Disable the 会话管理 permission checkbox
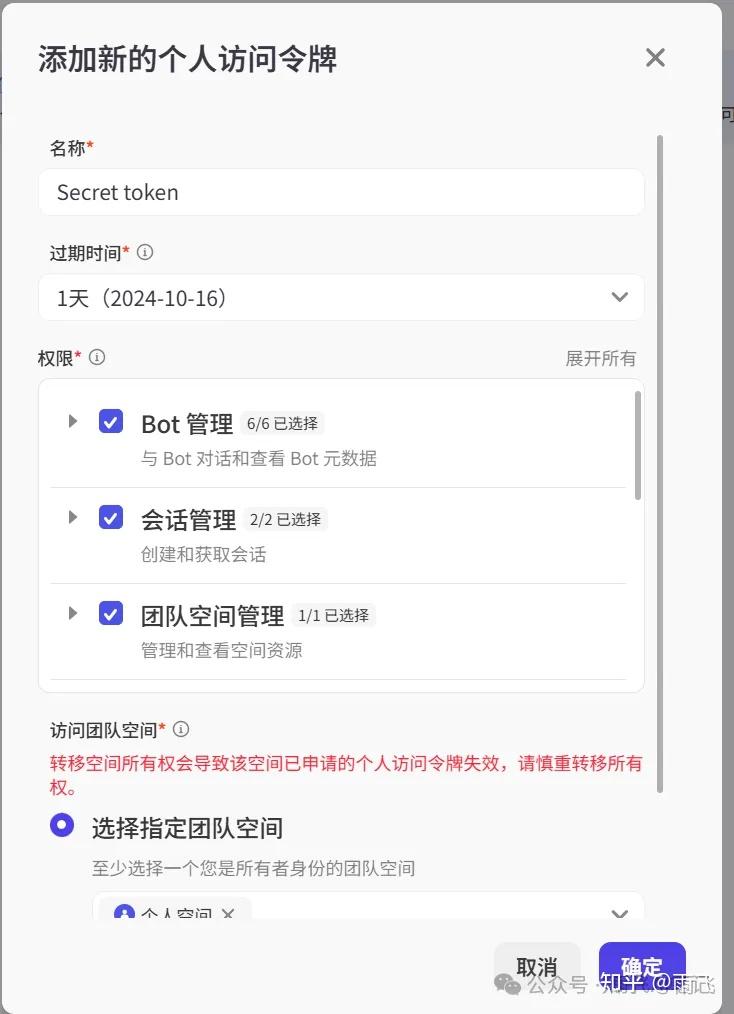The height and width of the screenshot is (1014, 734). coord(110,517)
